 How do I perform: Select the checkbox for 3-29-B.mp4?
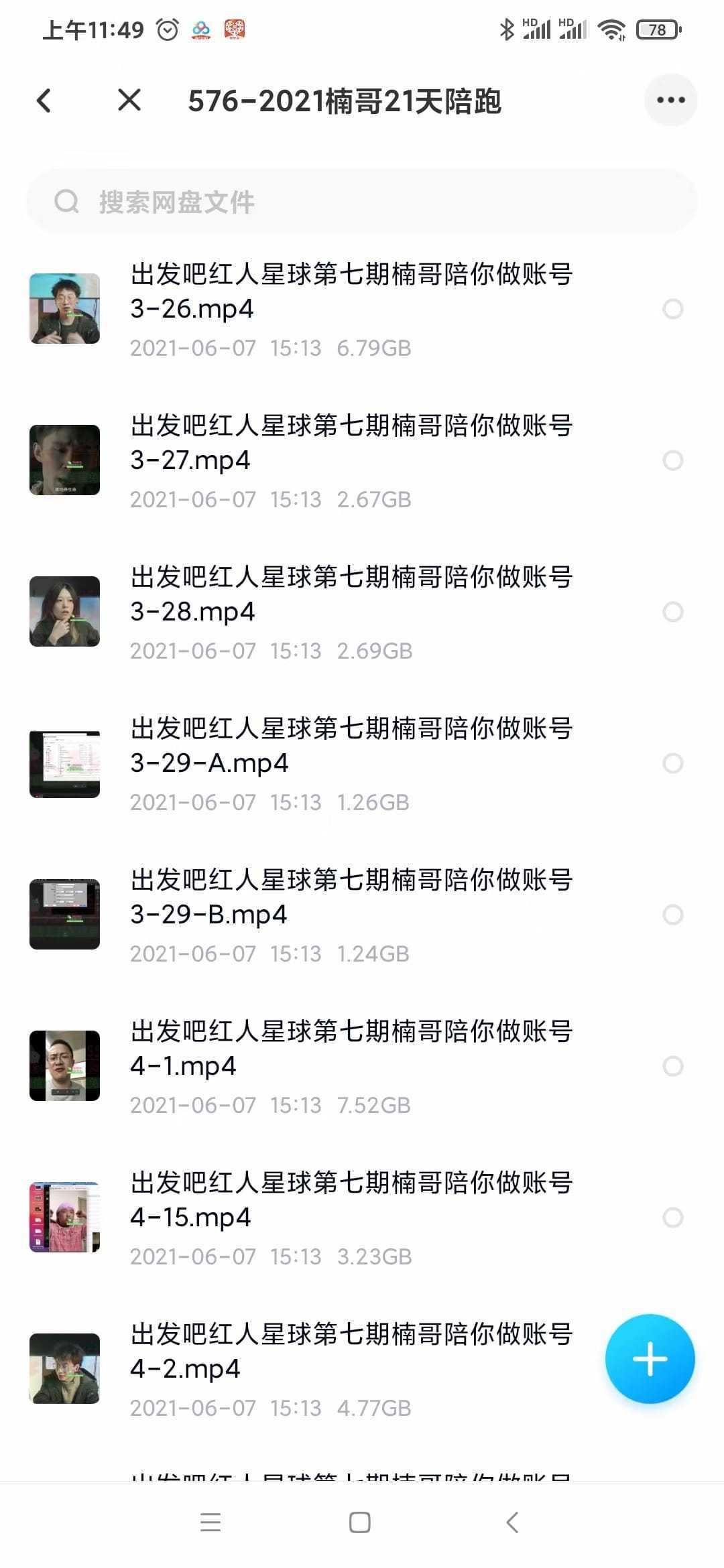pos(672,915)
